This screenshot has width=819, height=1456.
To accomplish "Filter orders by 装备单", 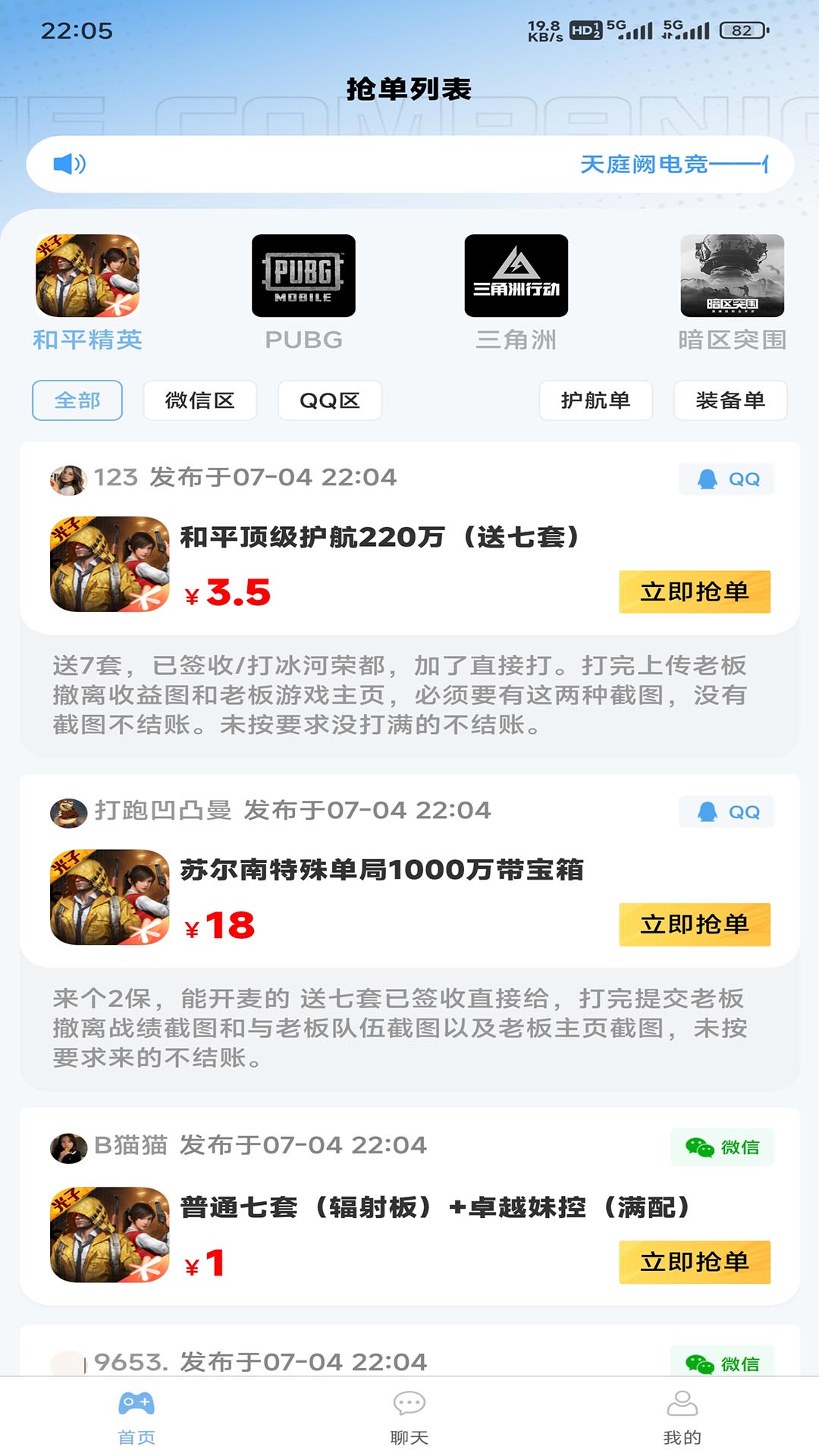I will 730,400.
